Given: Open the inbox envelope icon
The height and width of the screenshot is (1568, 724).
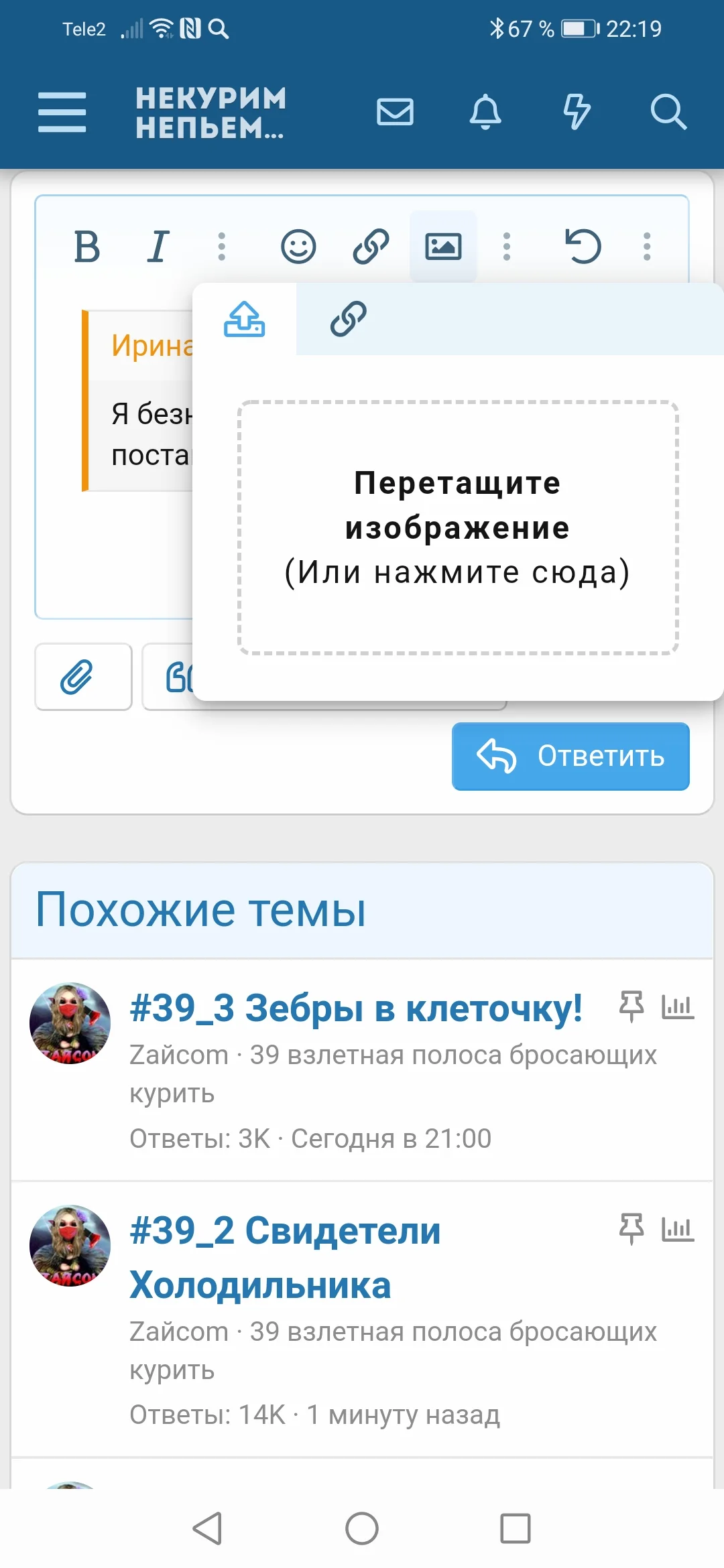Looking at the screenshot, I should coord(394,113).
